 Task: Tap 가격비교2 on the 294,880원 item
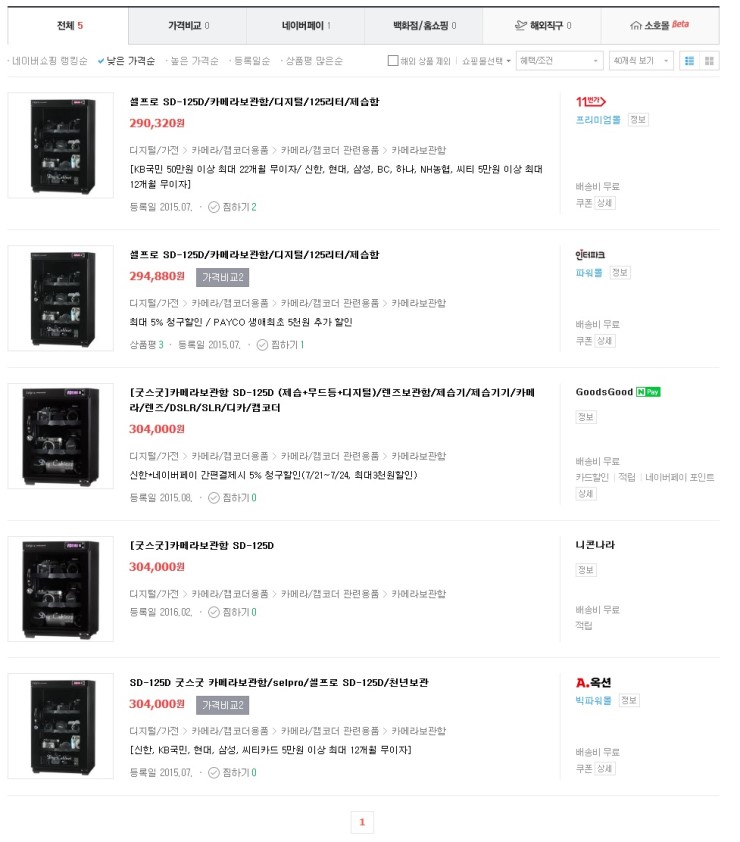pos(222,277)
